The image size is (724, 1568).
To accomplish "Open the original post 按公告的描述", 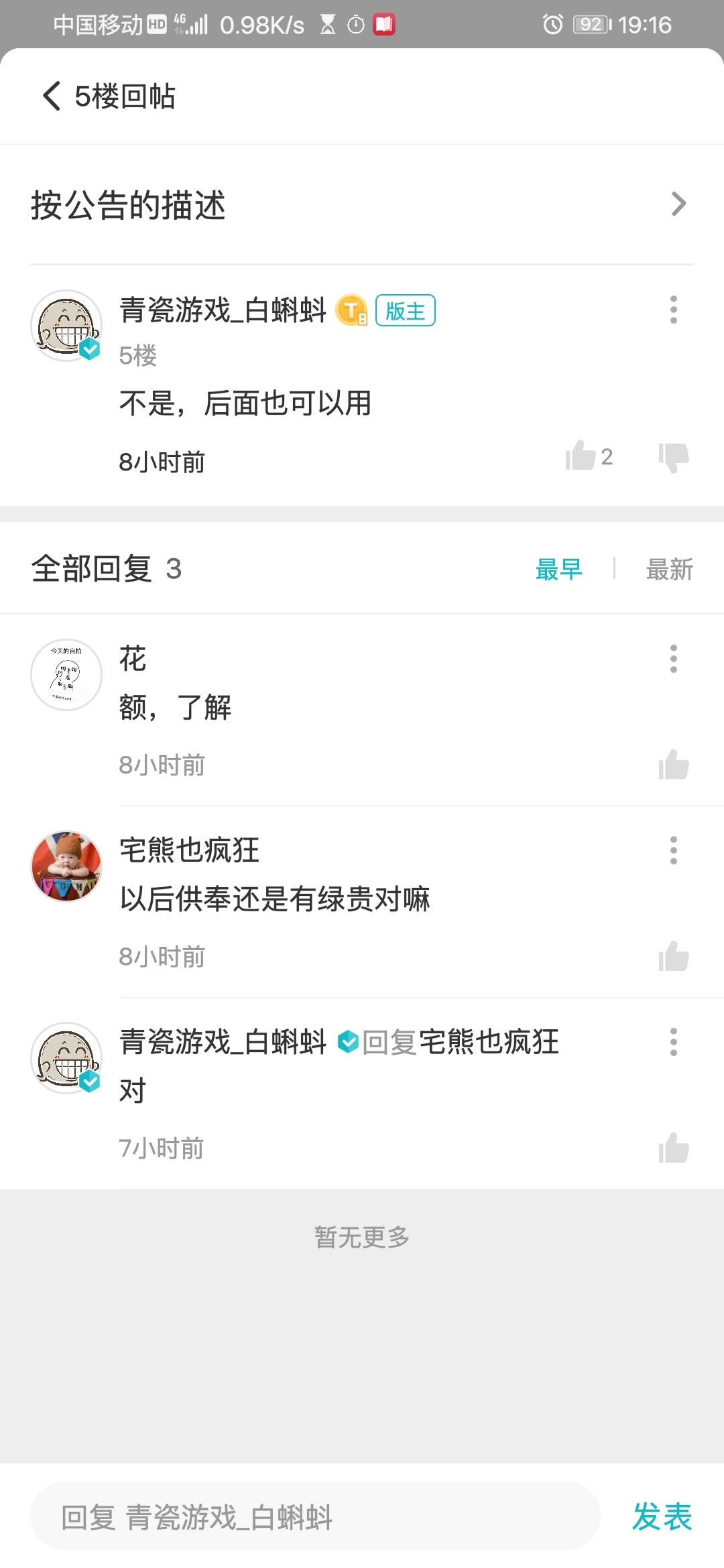I will coord(362,204).
